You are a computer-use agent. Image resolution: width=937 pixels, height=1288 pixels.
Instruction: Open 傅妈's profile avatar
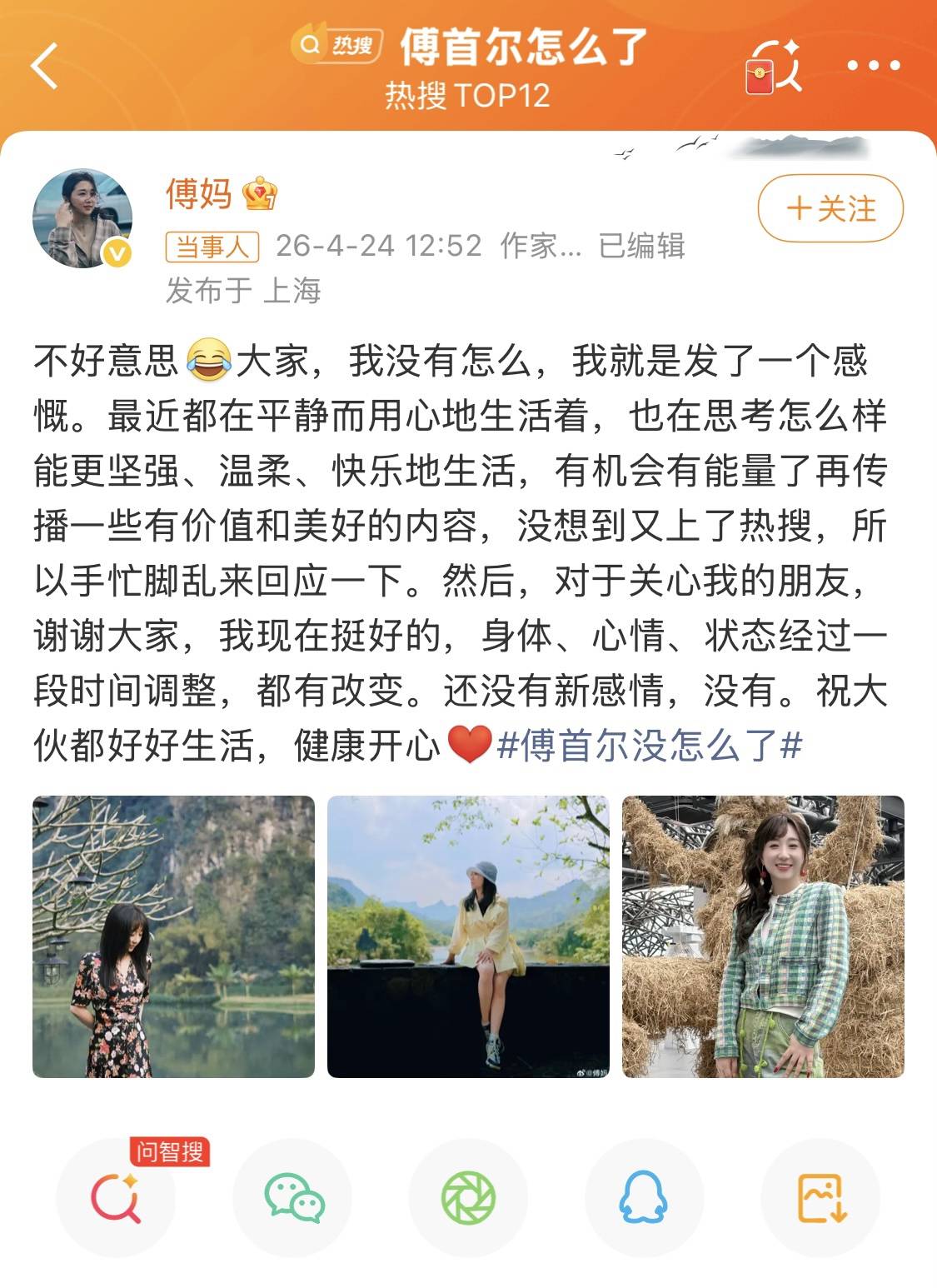click(x=82, y=219)
